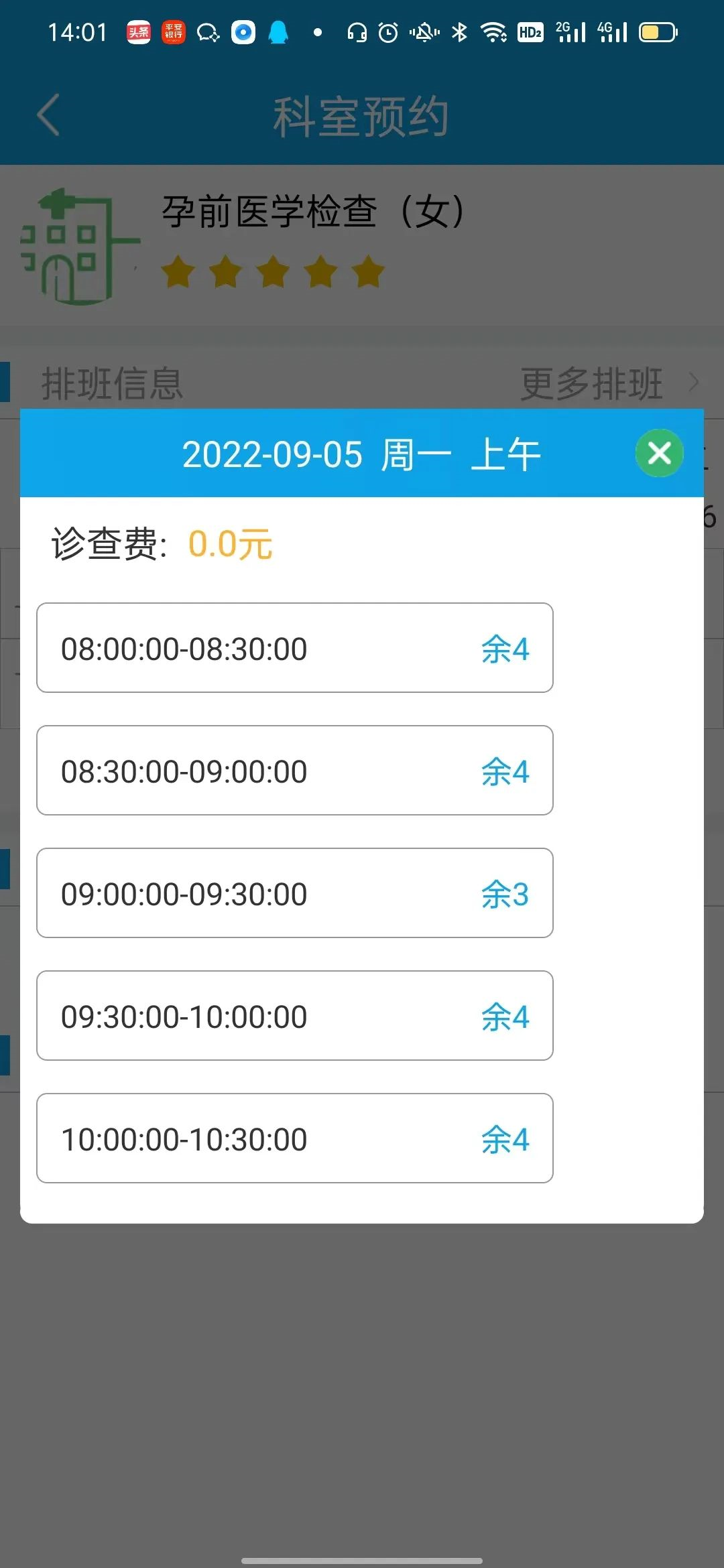This screenshot has height=1568, width=724.
Task: Book the 09:30:00-10:00:00 time slot
Action: coord(295,1016)
